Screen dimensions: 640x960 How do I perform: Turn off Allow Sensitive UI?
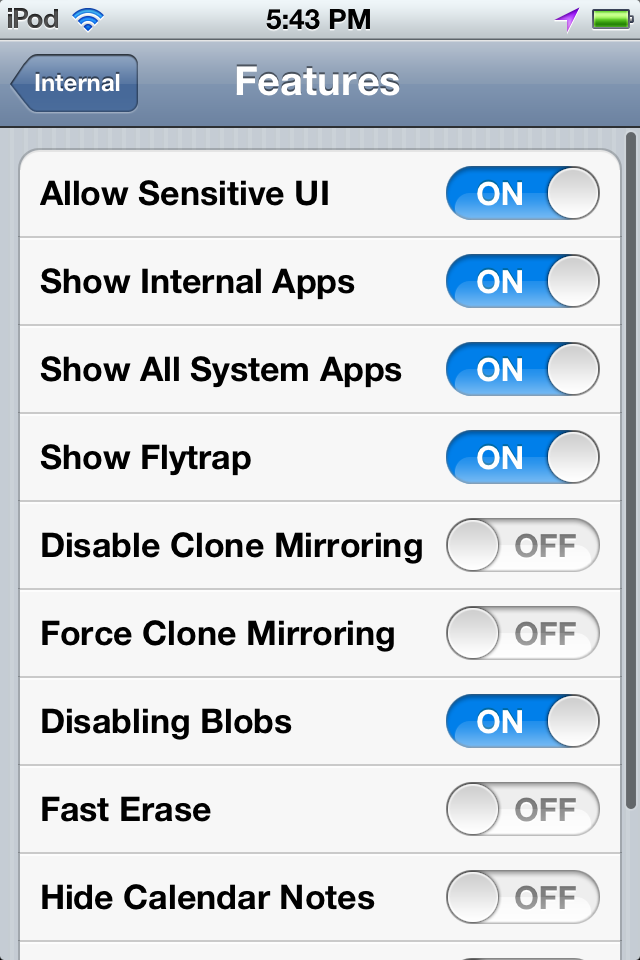click(522, 194)
